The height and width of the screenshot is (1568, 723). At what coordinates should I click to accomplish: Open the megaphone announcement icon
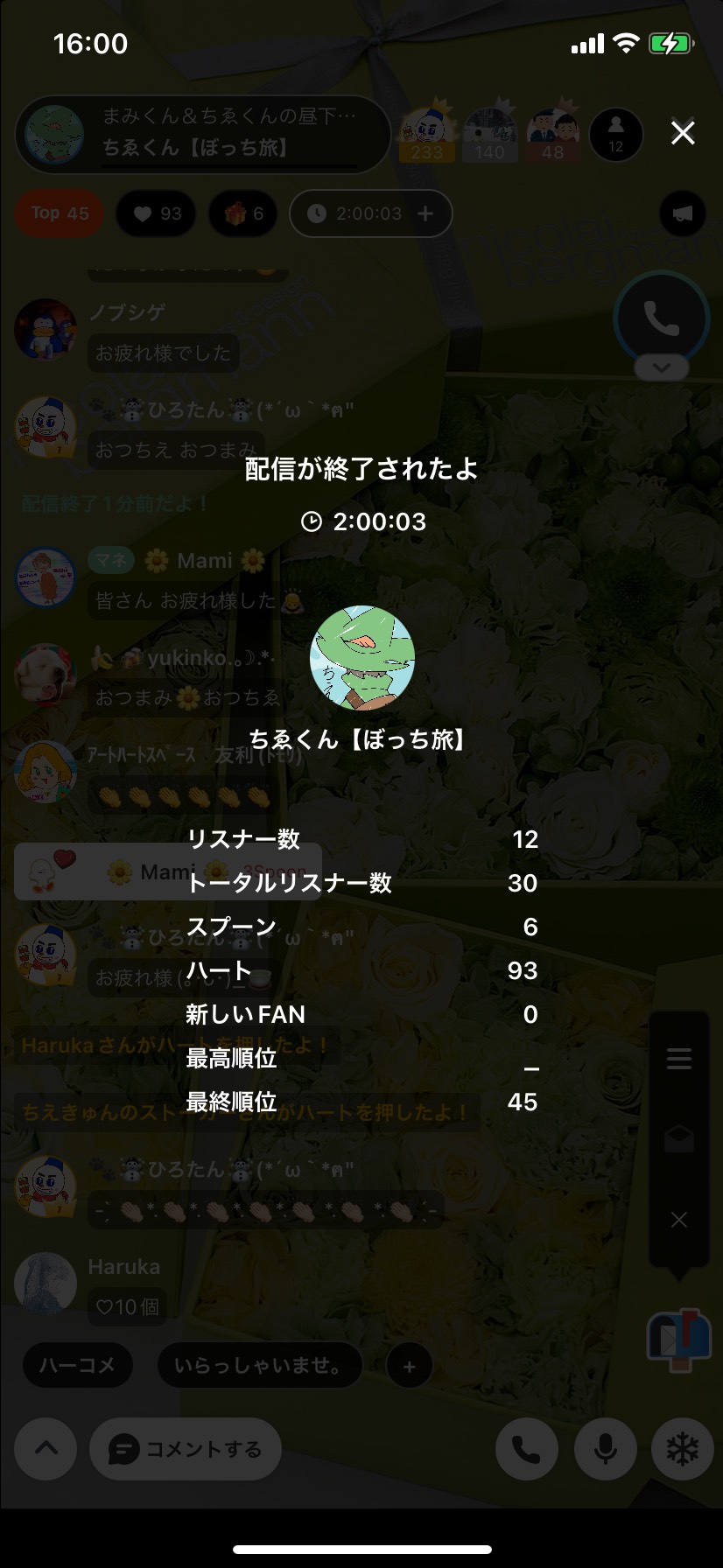(x=683, y=213)
